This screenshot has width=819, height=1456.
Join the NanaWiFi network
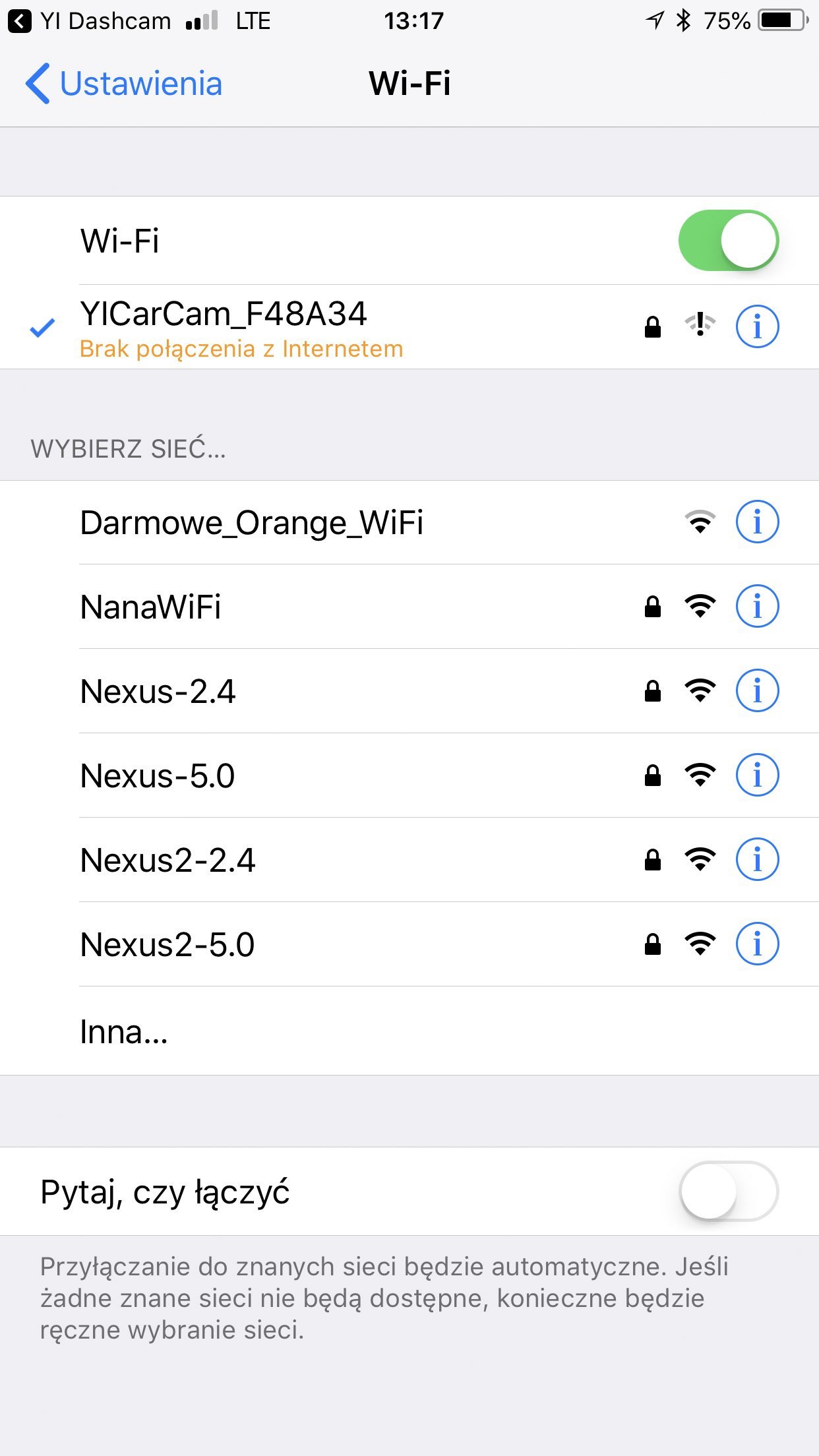tap(409, 607)
